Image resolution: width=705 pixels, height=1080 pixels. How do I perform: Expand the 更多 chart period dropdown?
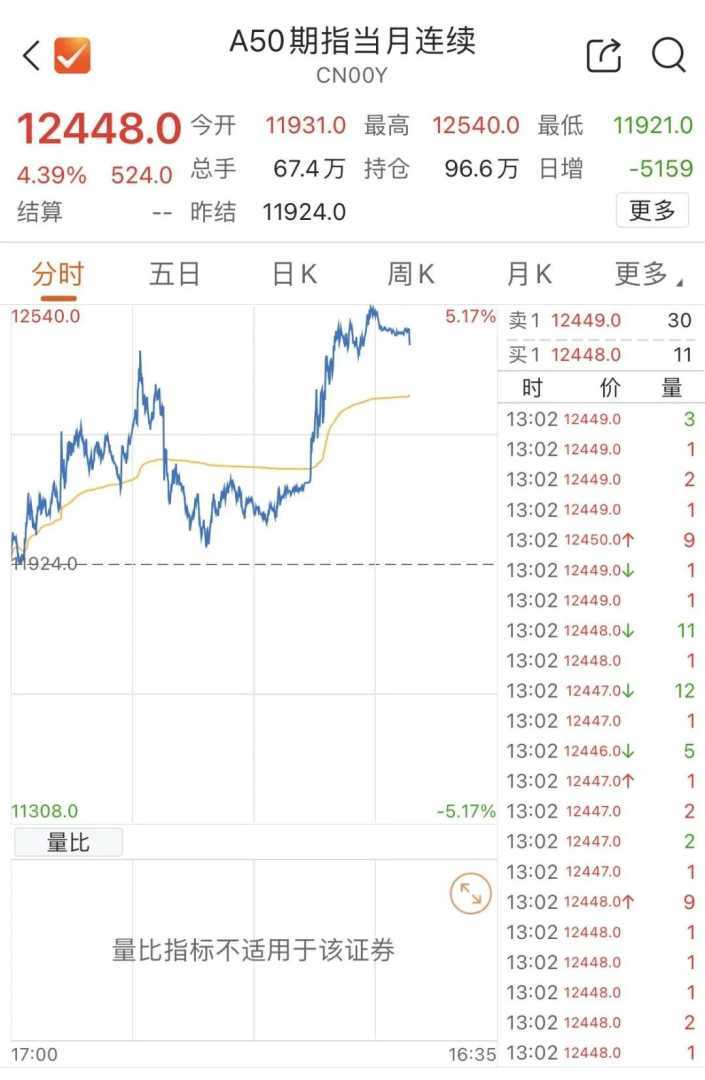coord(646,274)
